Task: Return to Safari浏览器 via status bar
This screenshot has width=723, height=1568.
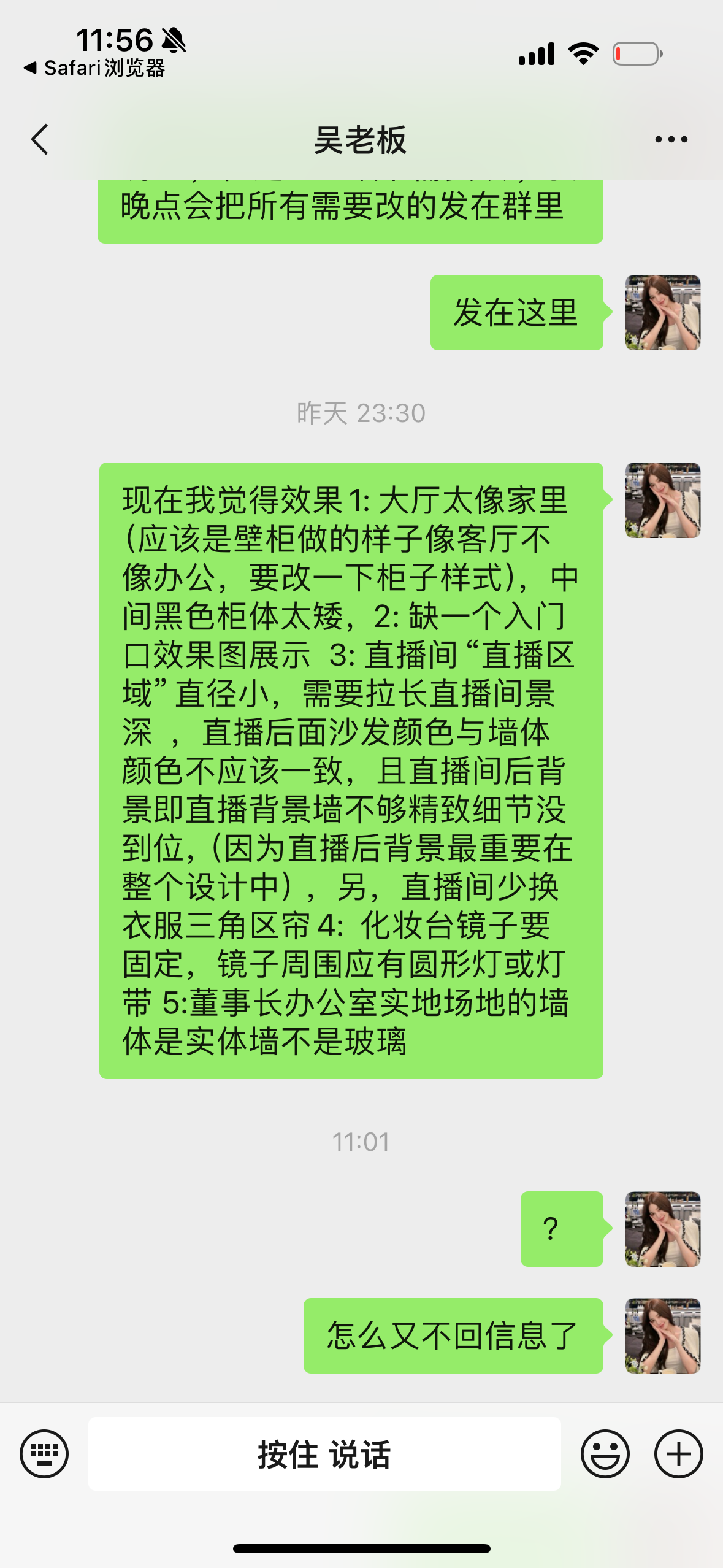Action: pyautogui.click(x=95, y=68)
